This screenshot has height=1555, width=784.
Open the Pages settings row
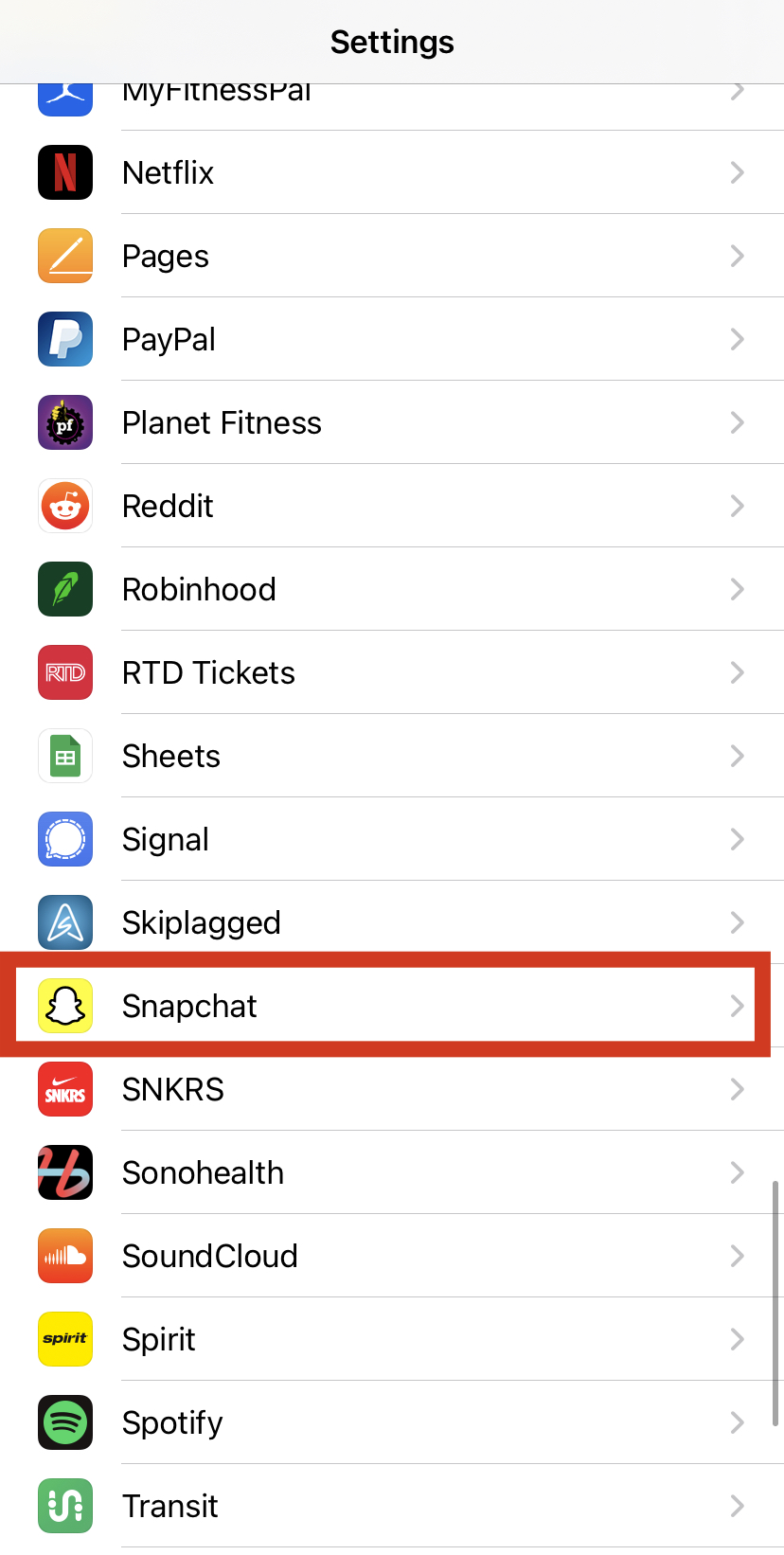392,256
